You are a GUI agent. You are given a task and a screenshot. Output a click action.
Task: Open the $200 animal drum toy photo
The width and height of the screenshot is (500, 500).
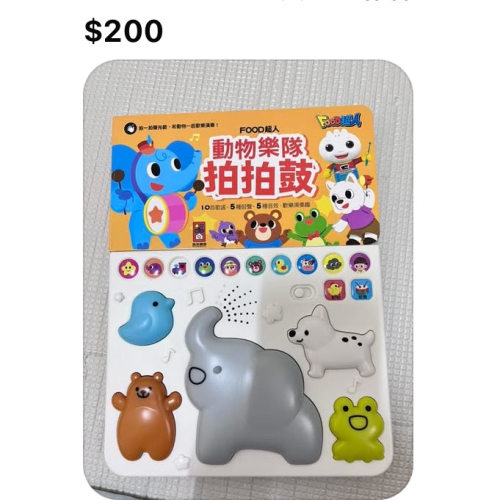(248, 279)
